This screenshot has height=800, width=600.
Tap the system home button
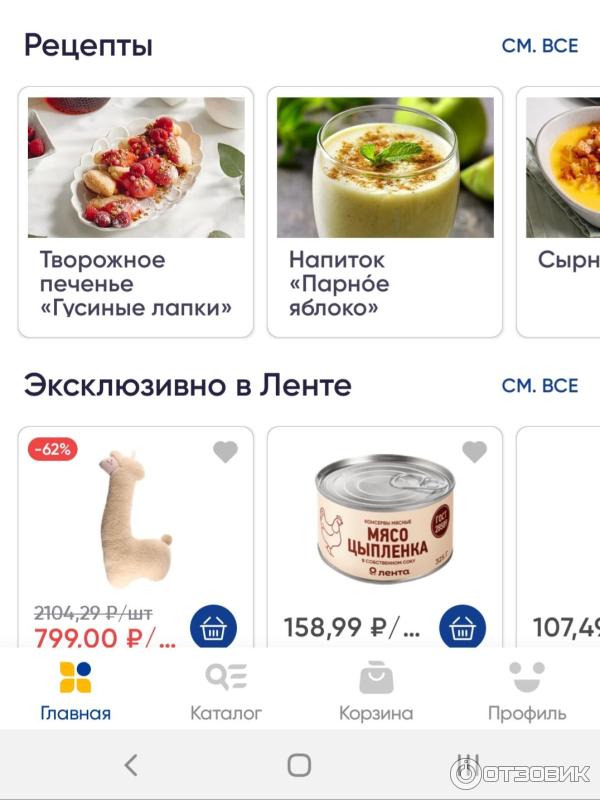(x=299, y=766)
